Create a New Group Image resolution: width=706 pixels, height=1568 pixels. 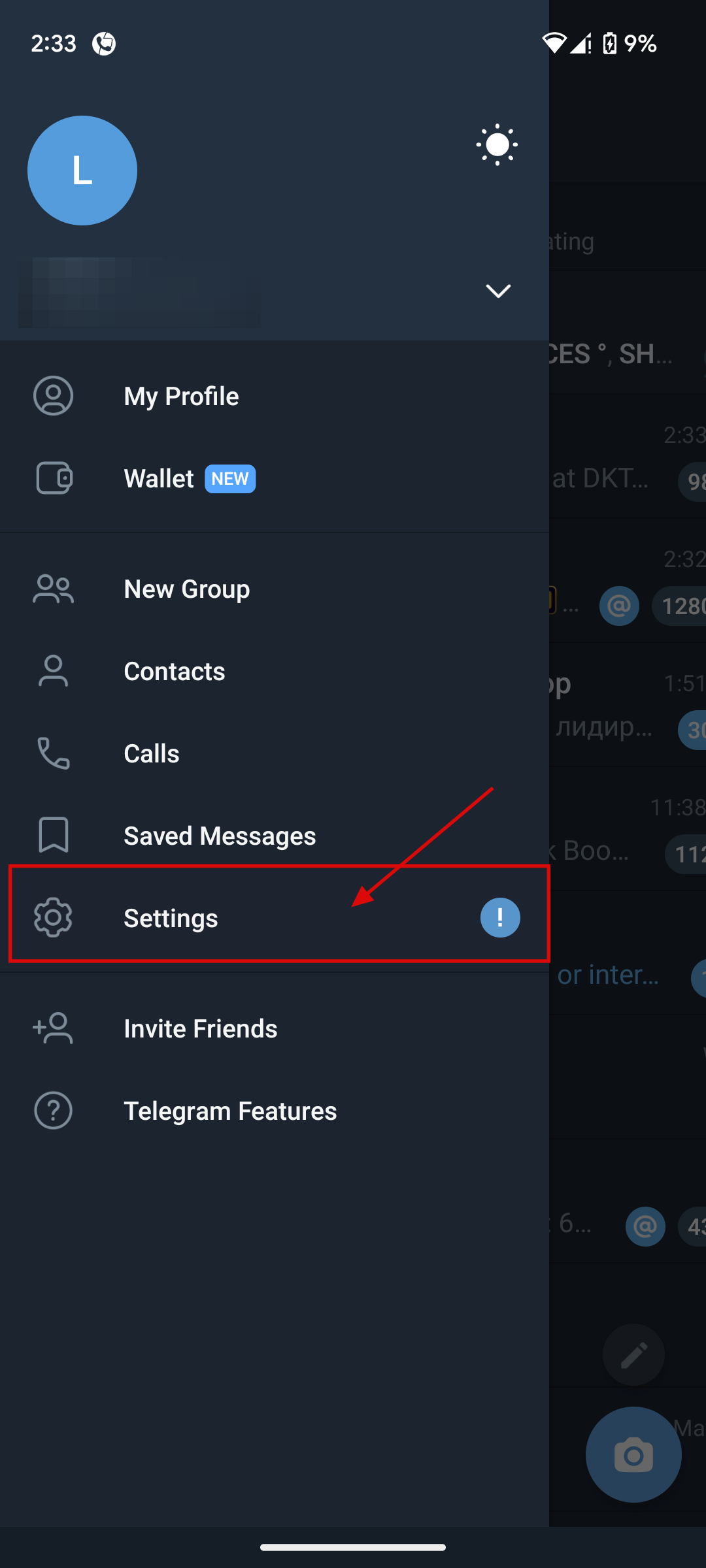coord(187,589)
